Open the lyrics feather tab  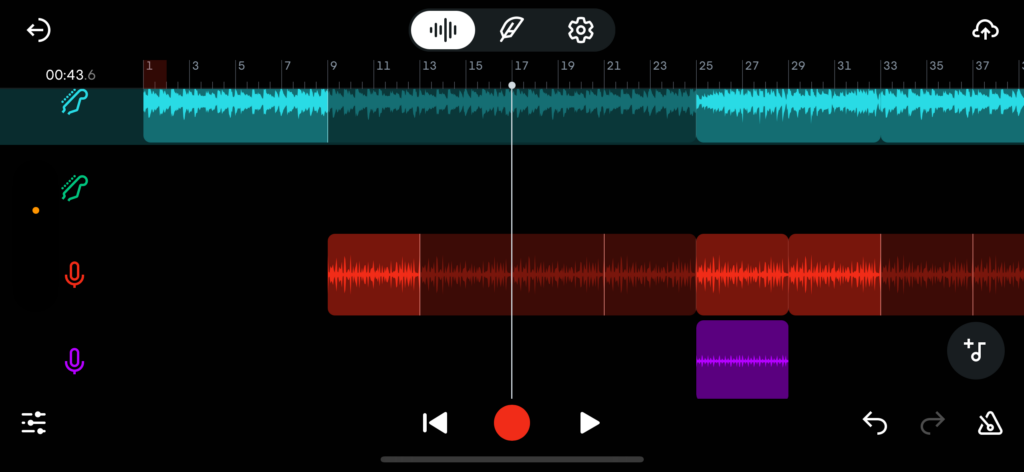(512, 30)
